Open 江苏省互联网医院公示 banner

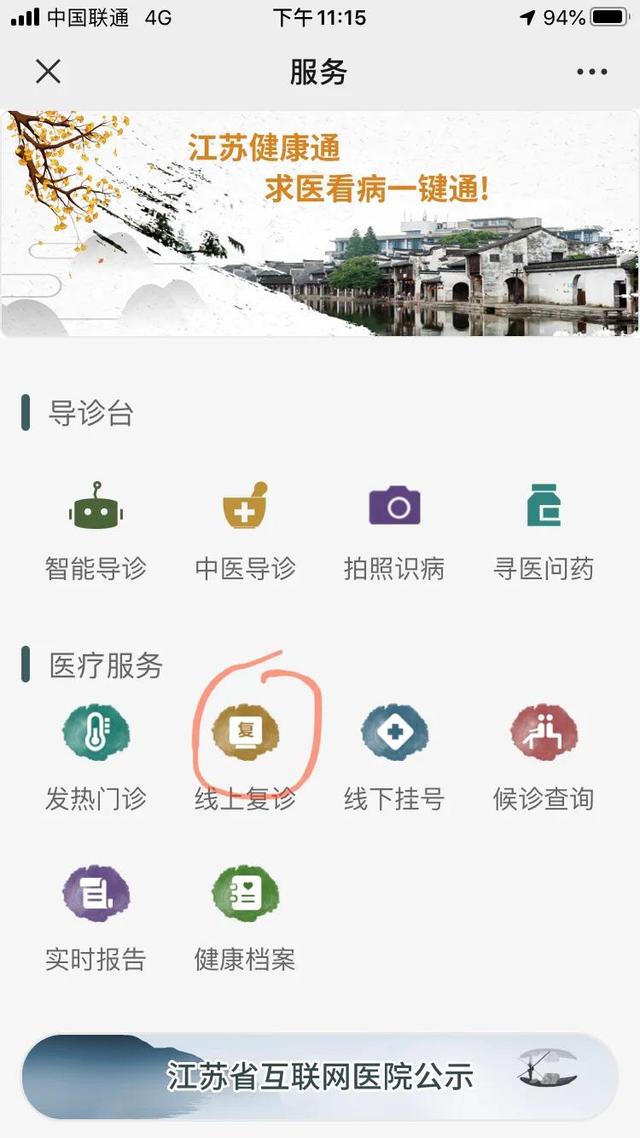click(x=320, y=1077)
